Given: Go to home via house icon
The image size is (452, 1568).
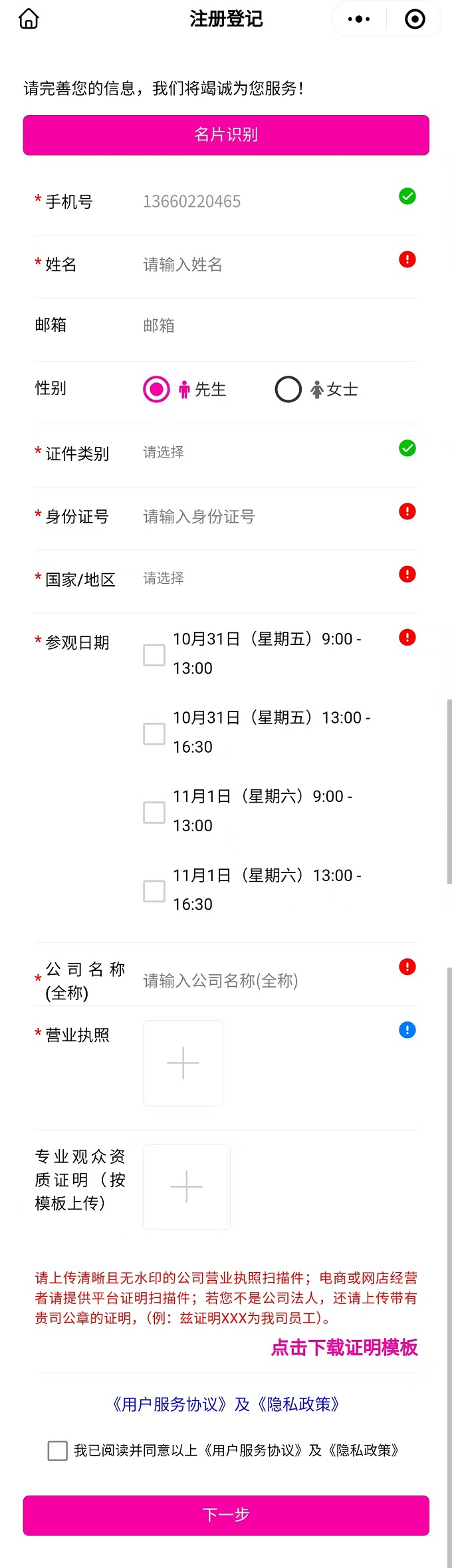Looking at the screenshot, I should pos(29,19).
